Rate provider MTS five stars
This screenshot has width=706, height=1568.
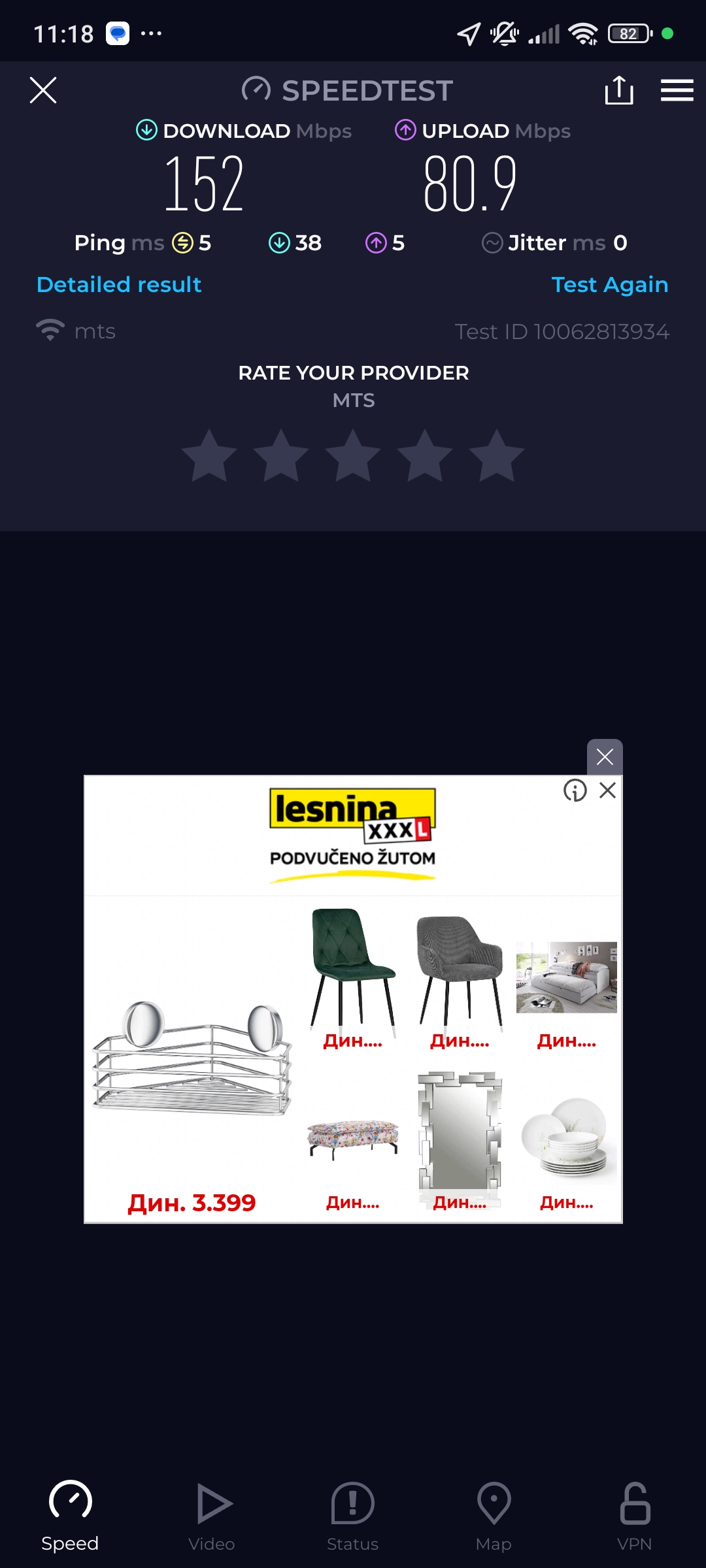tap(497, 456)
